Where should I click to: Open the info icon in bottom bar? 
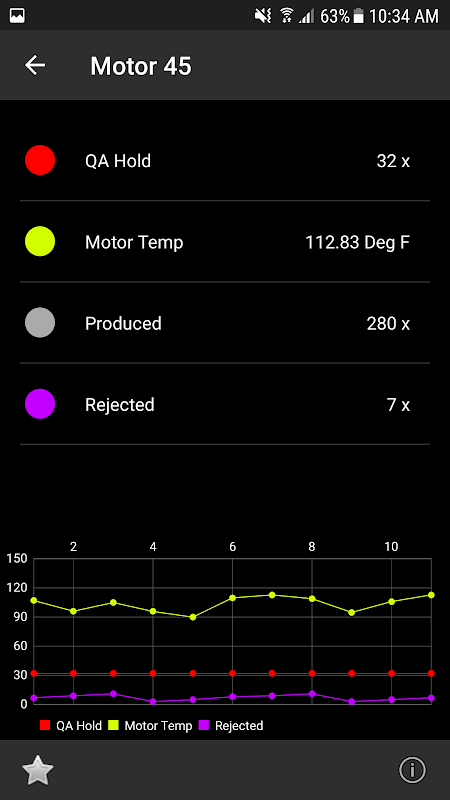tap(412, 769)
